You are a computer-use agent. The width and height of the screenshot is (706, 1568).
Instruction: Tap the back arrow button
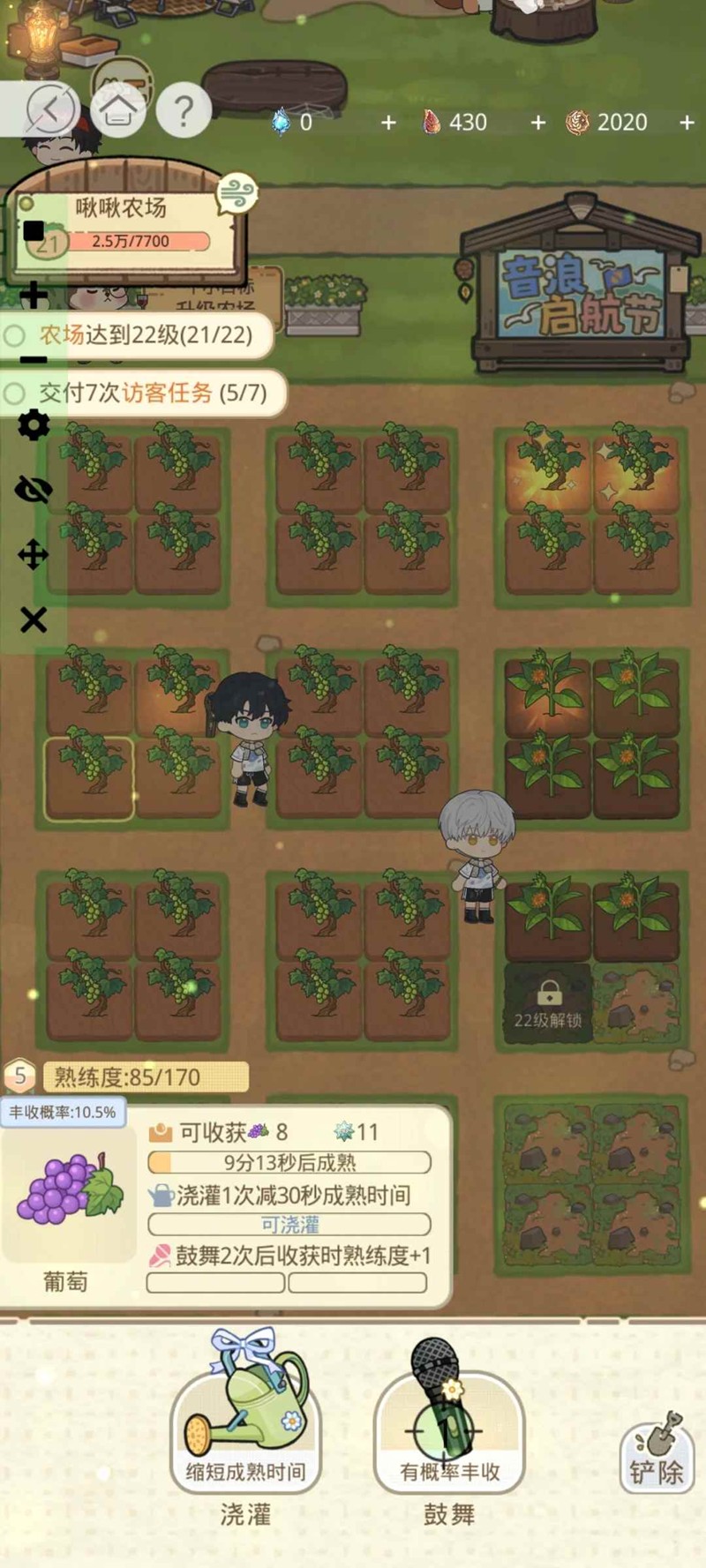coord(50,109)
